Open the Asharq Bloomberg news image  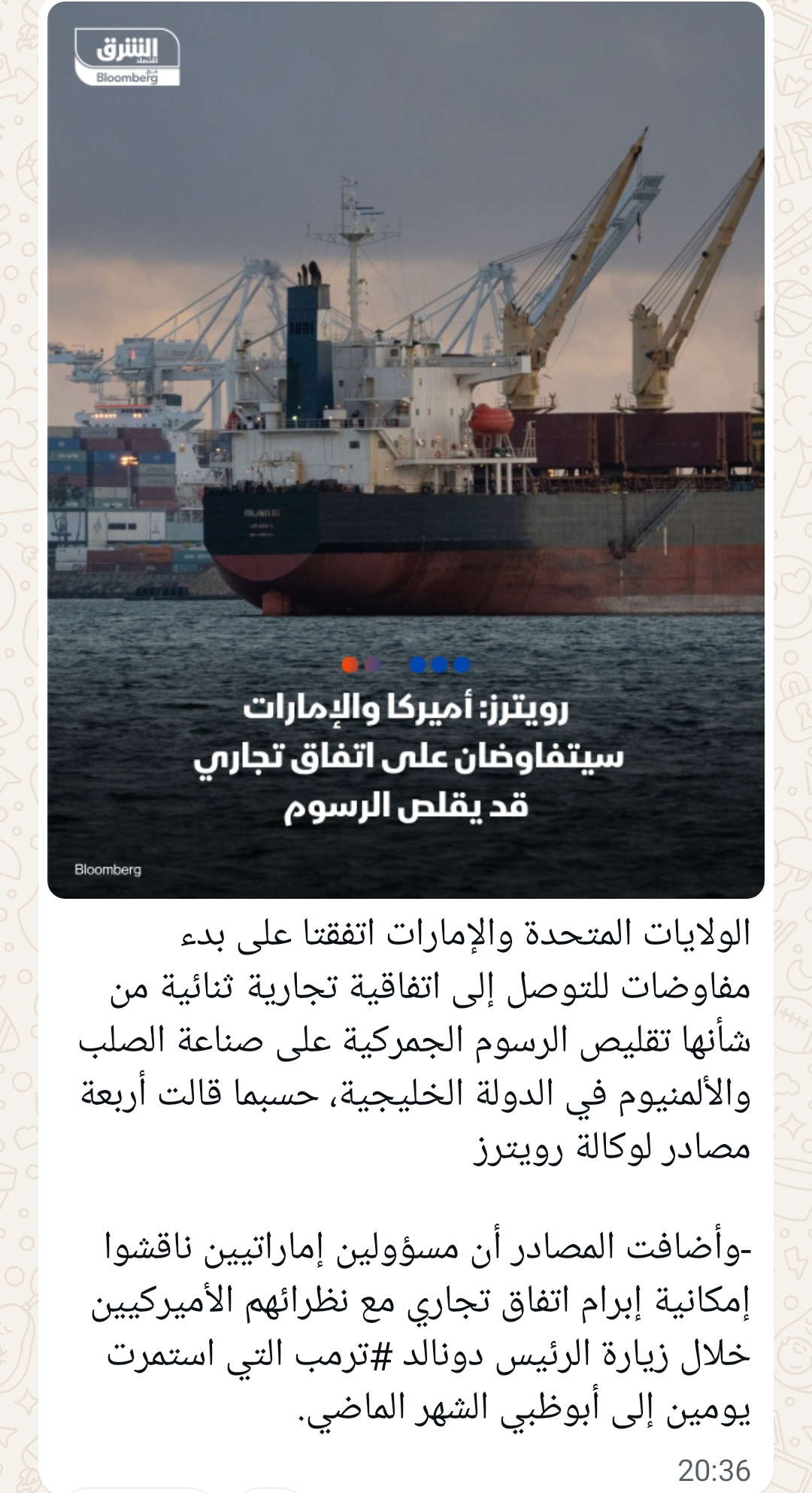pos(406,450)
